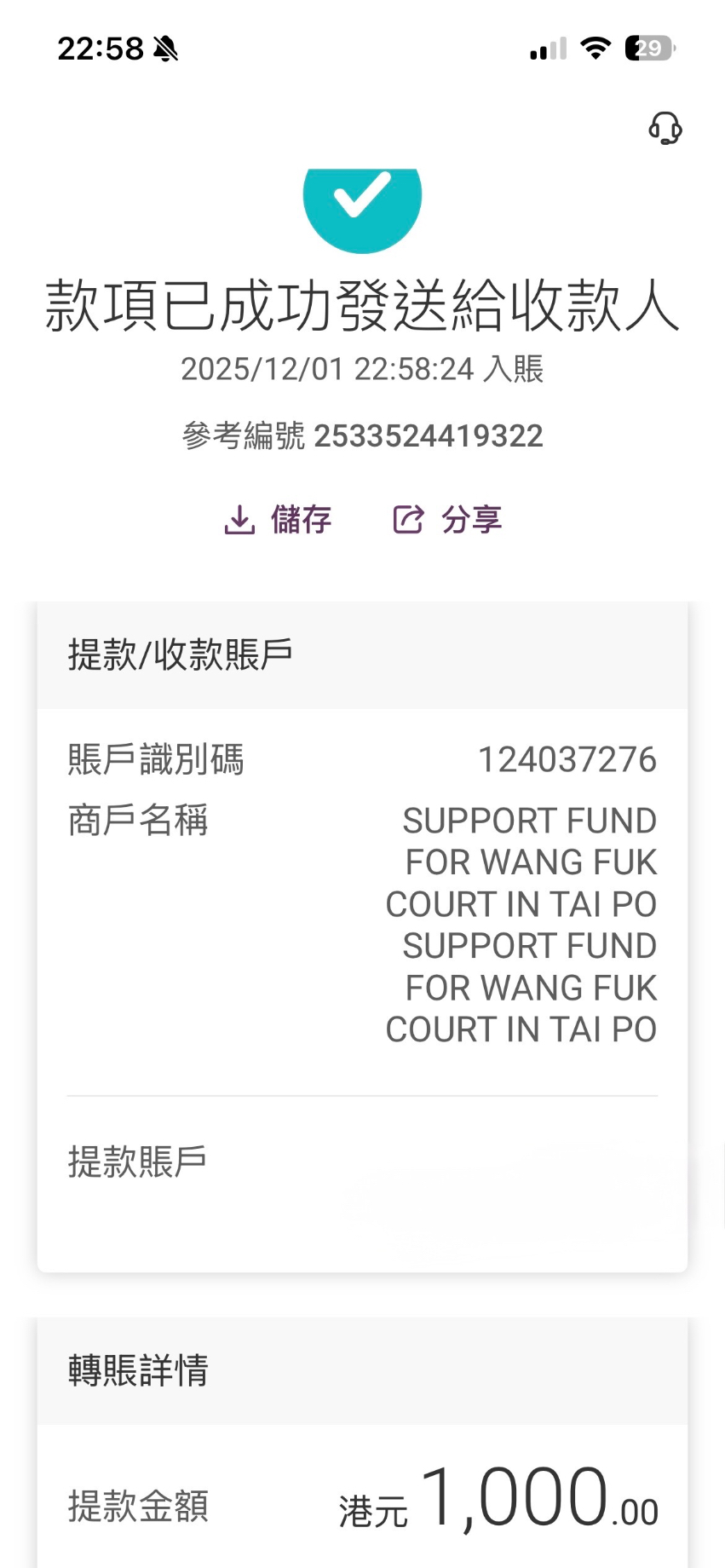Image resolution: width=725 pixels, height=1568 pixels.
Task: Open the customer support headset icon
Action: tap(665, 129)
